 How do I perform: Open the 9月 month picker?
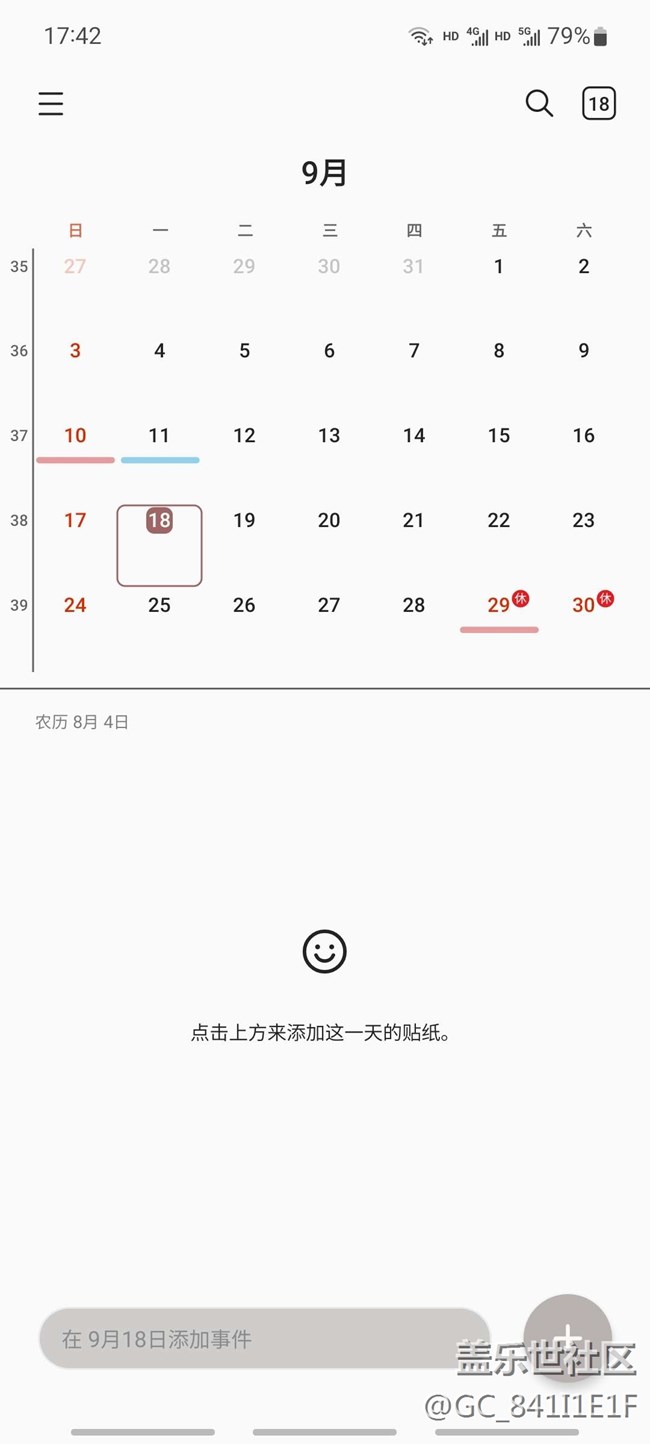click(x=324, y=173)
